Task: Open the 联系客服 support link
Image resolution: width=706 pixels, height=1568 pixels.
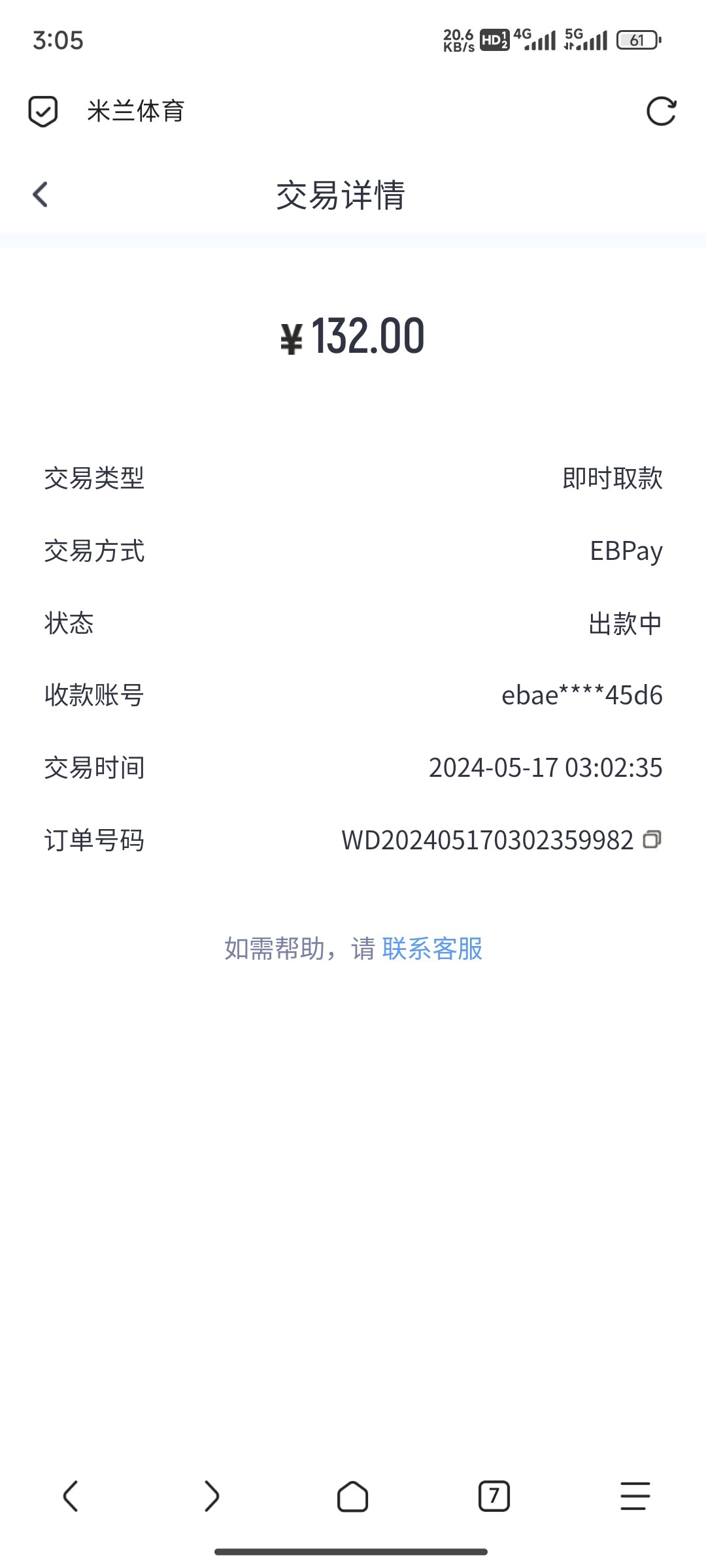Action: click(x=432, y=949)
